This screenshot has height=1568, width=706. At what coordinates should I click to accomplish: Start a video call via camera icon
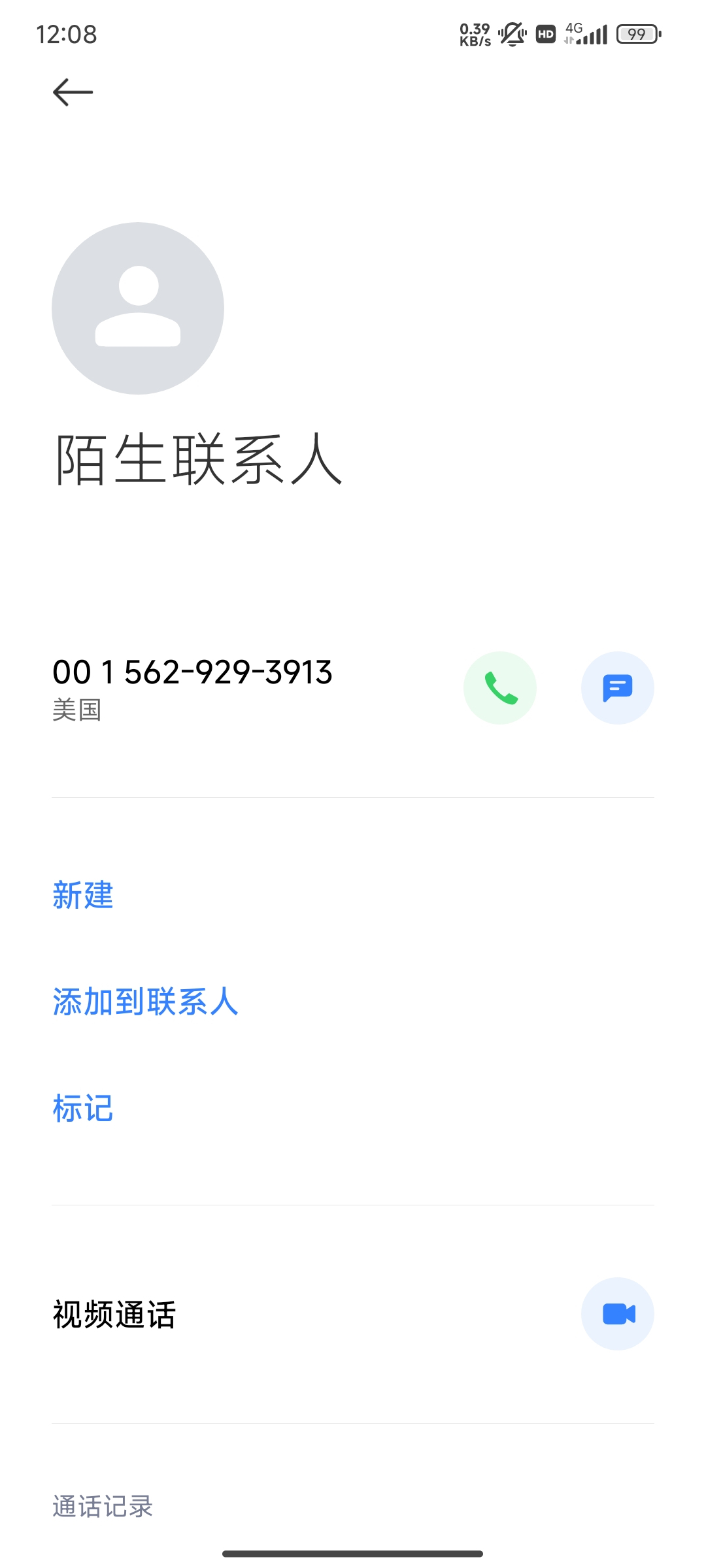coord(618,1314)
